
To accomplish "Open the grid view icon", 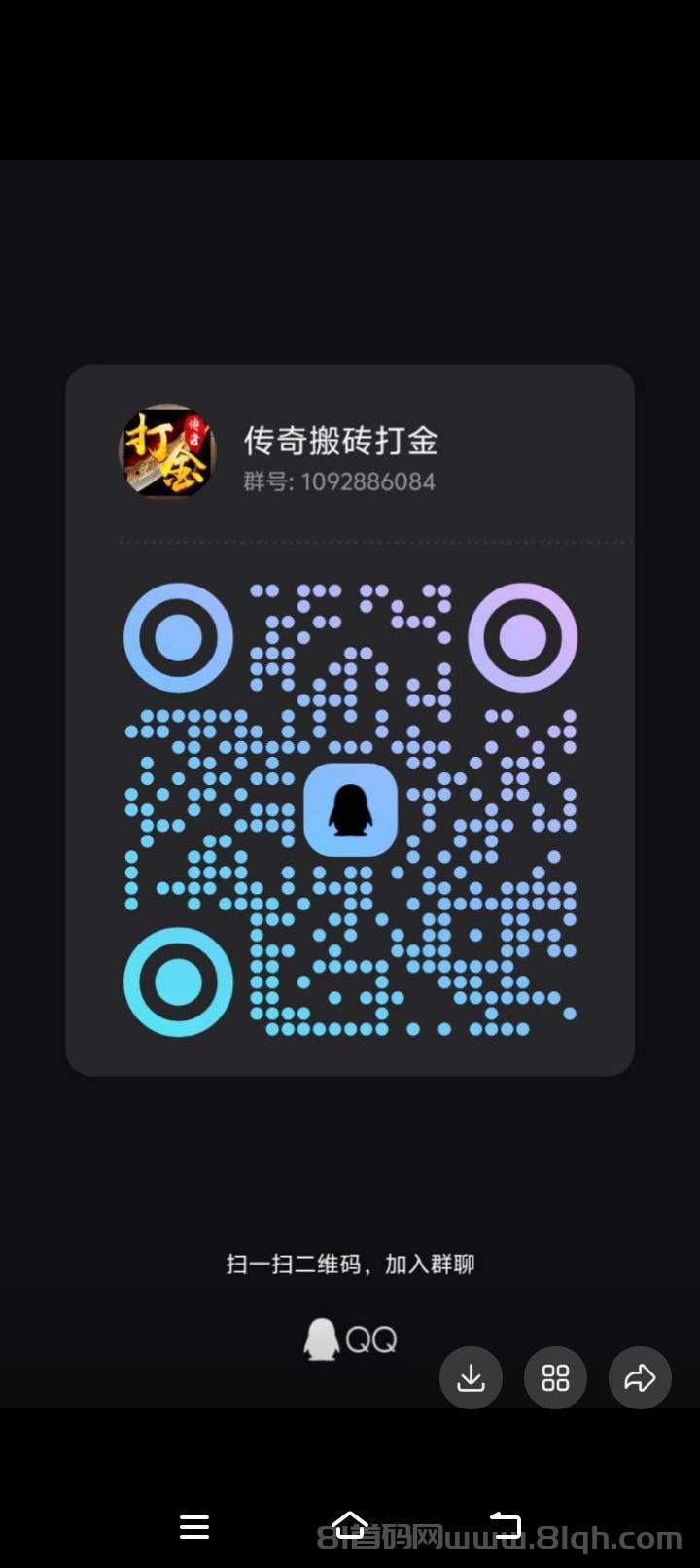I will coord(555,1377).
